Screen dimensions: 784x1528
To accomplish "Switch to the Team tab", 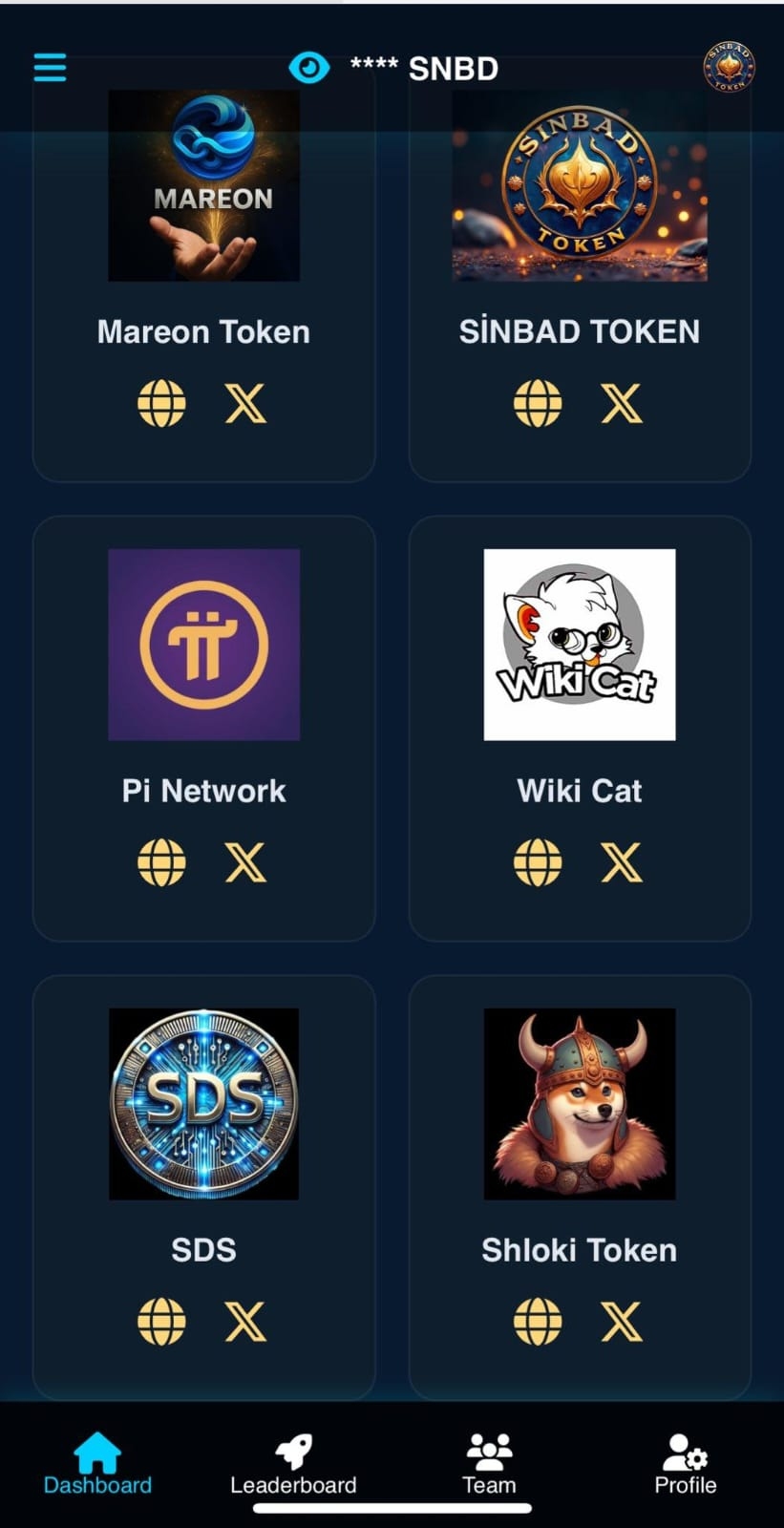I will pyautogui.click(x=489, y=1464).
